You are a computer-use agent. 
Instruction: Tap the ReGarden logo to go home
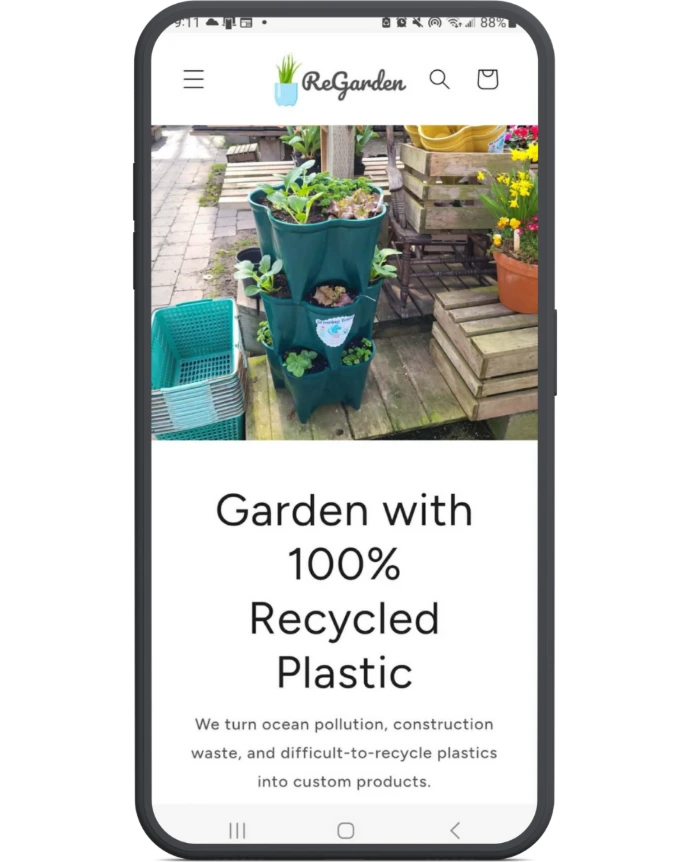pos(340,81)
